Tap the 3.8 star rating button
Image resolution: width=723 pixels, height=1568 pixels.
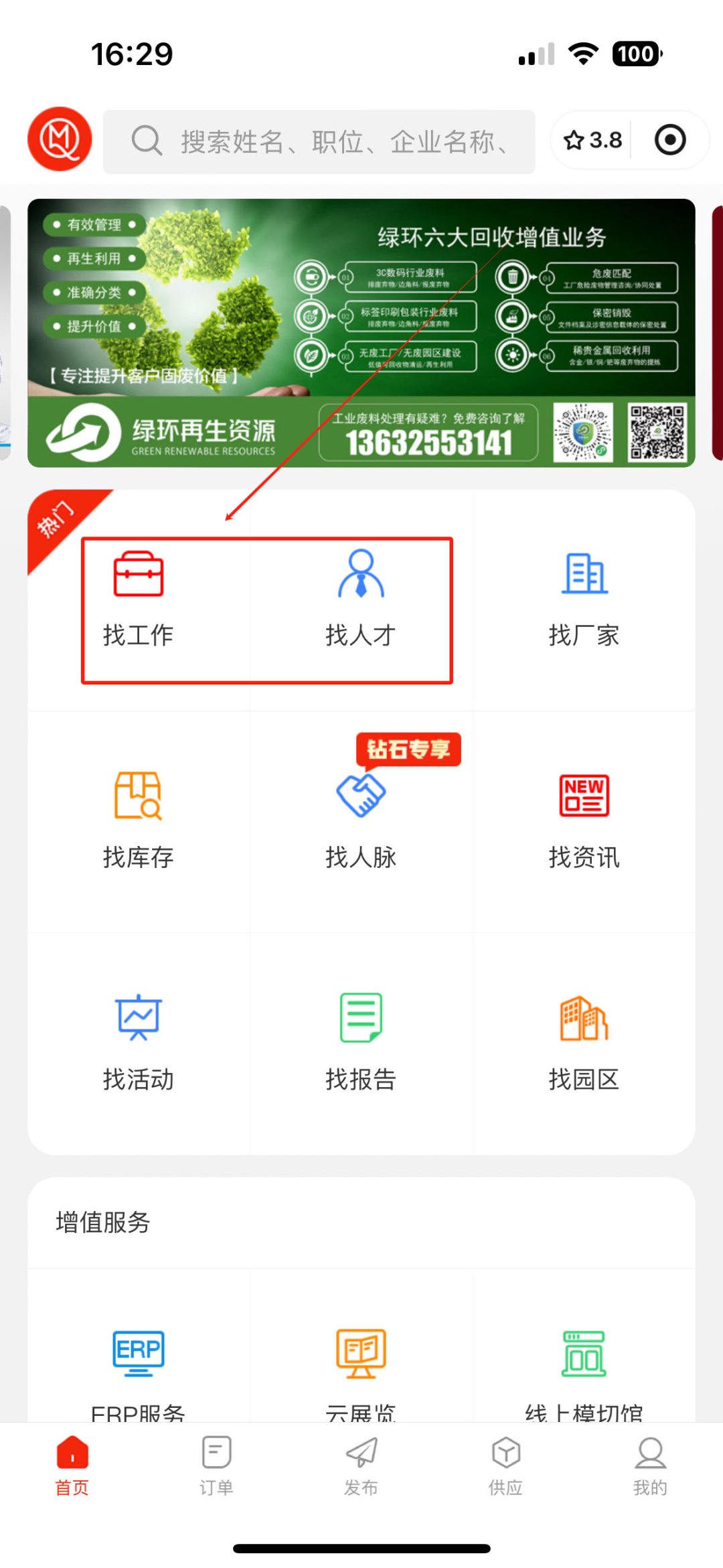point(592,140)
